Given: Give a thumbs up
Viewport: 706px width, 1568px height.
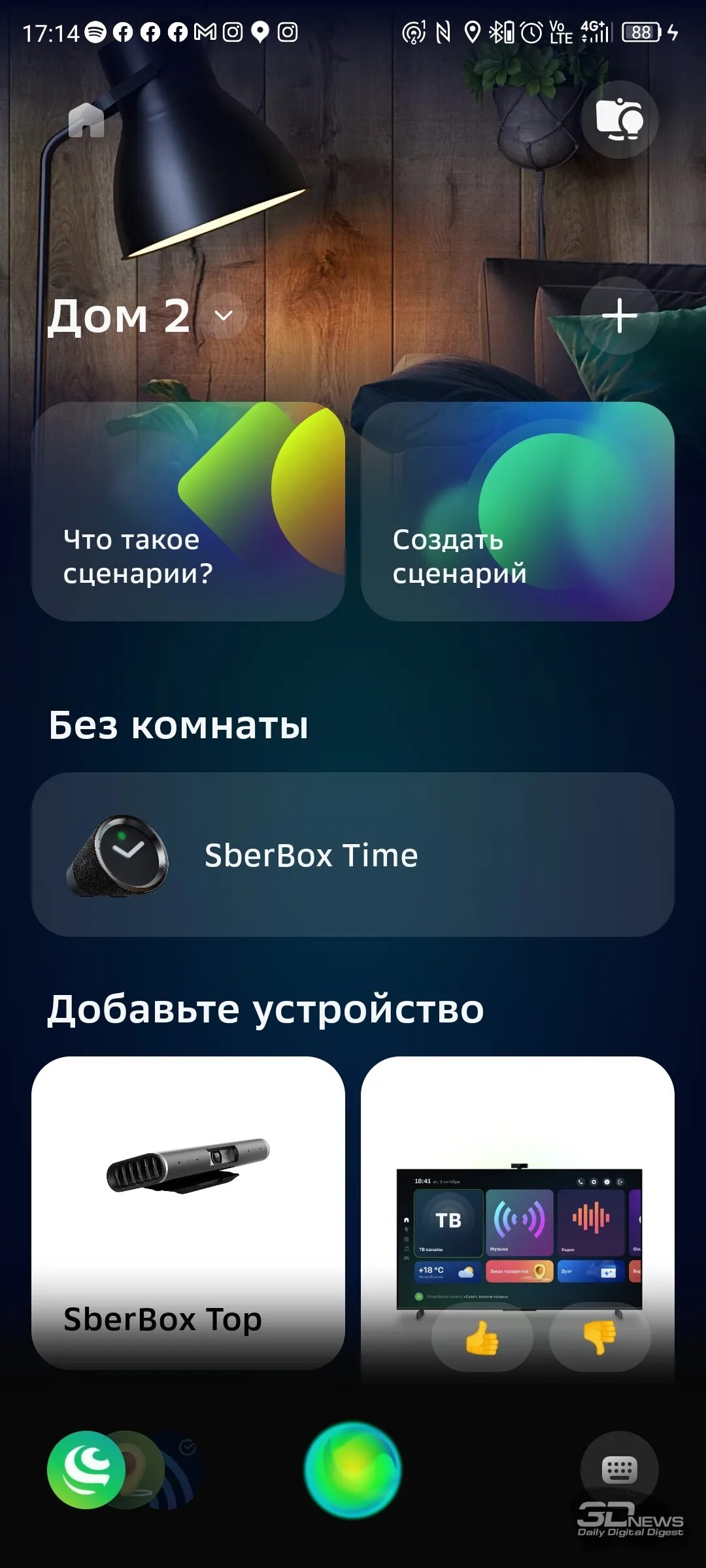Looking at the screenshot, I should 482,1337.
